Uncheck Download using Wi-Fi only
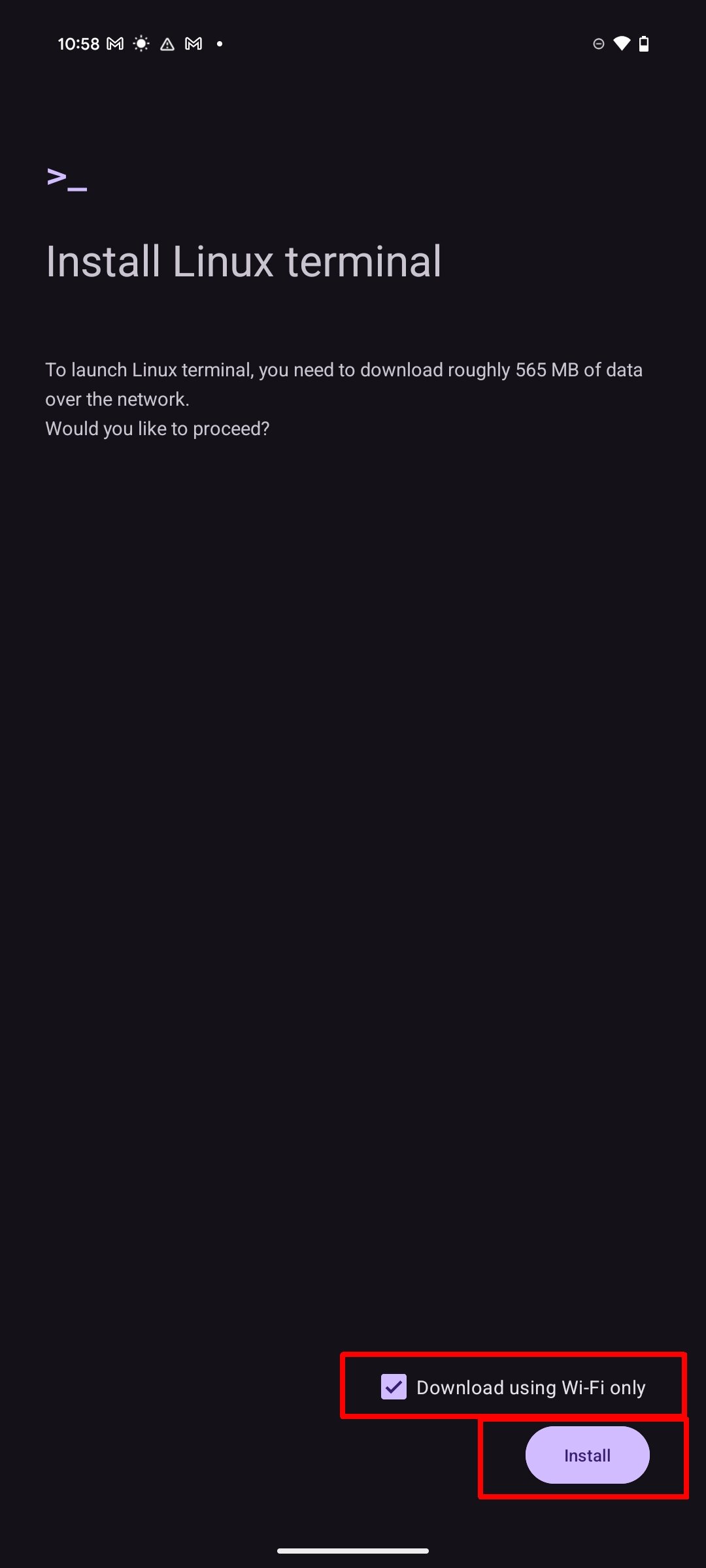706x1568 pixels. tap(394, 1386)
